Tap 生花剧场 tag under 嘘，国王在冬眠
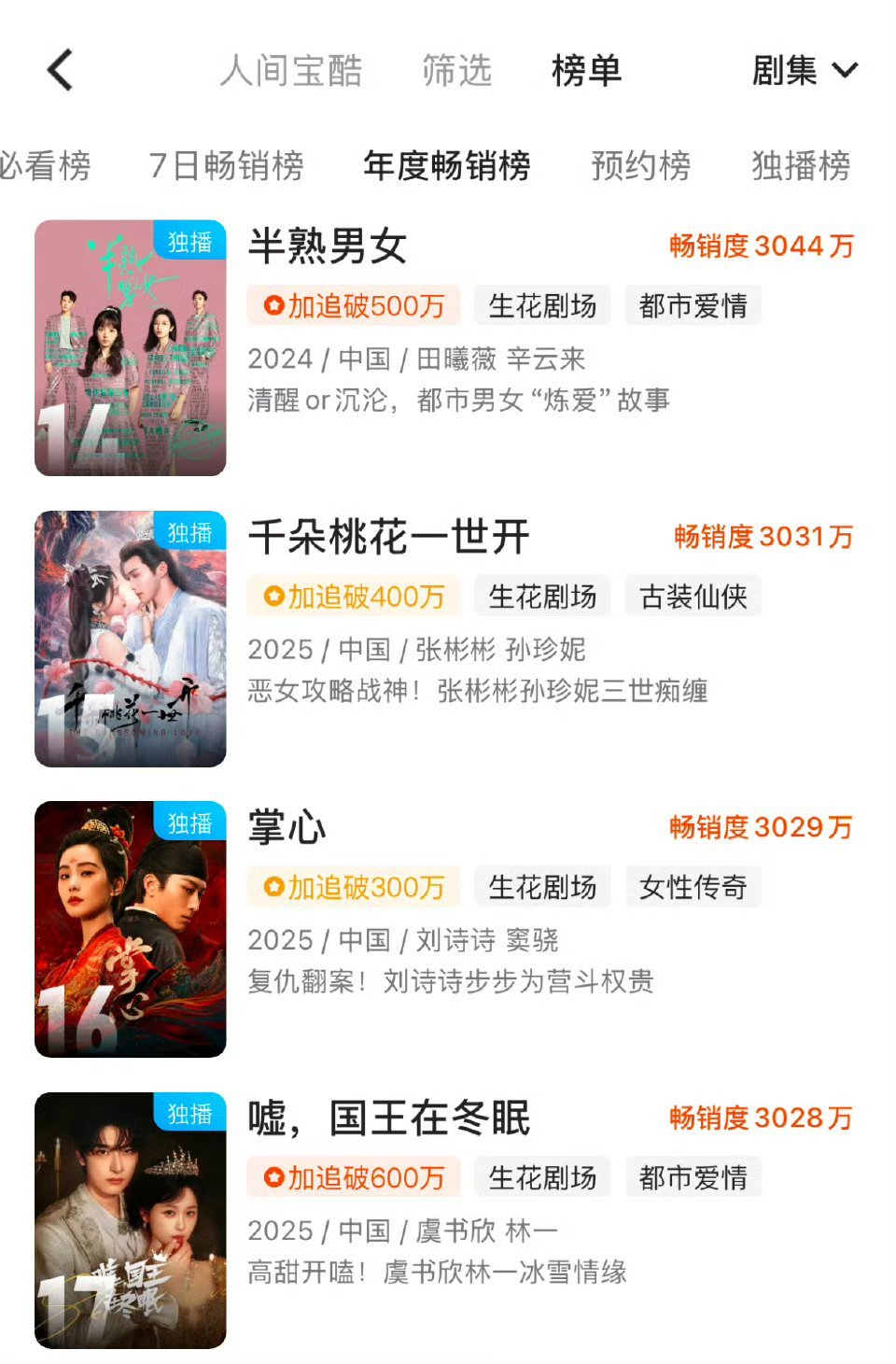This screenshot has width=896, height=1364. point(542,1178)
